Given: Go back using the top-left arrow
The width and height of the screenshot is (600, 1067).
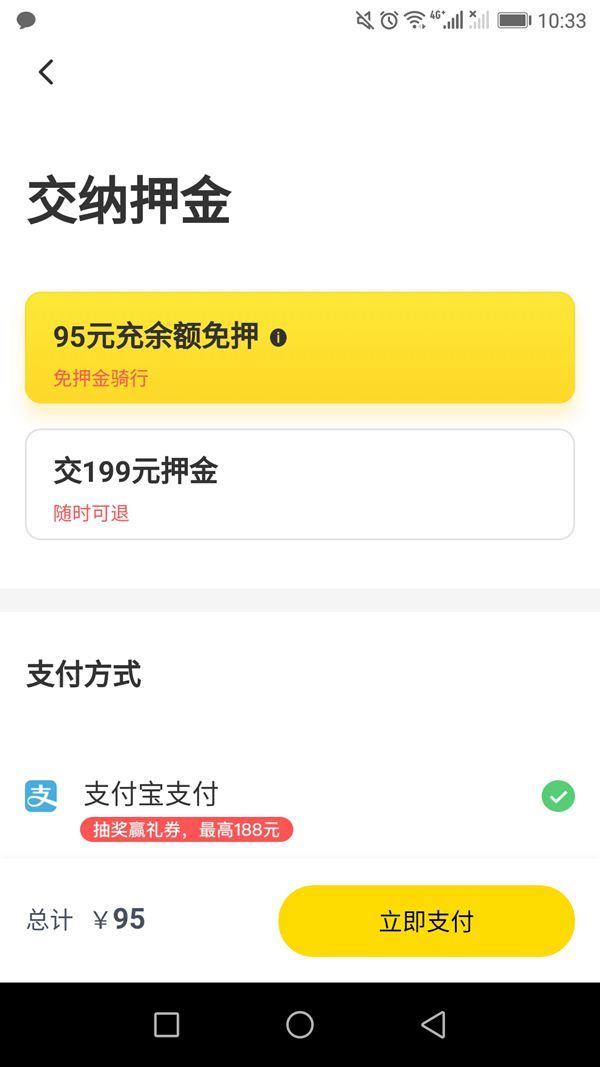Looking at the screenshot, I should 46,71.
